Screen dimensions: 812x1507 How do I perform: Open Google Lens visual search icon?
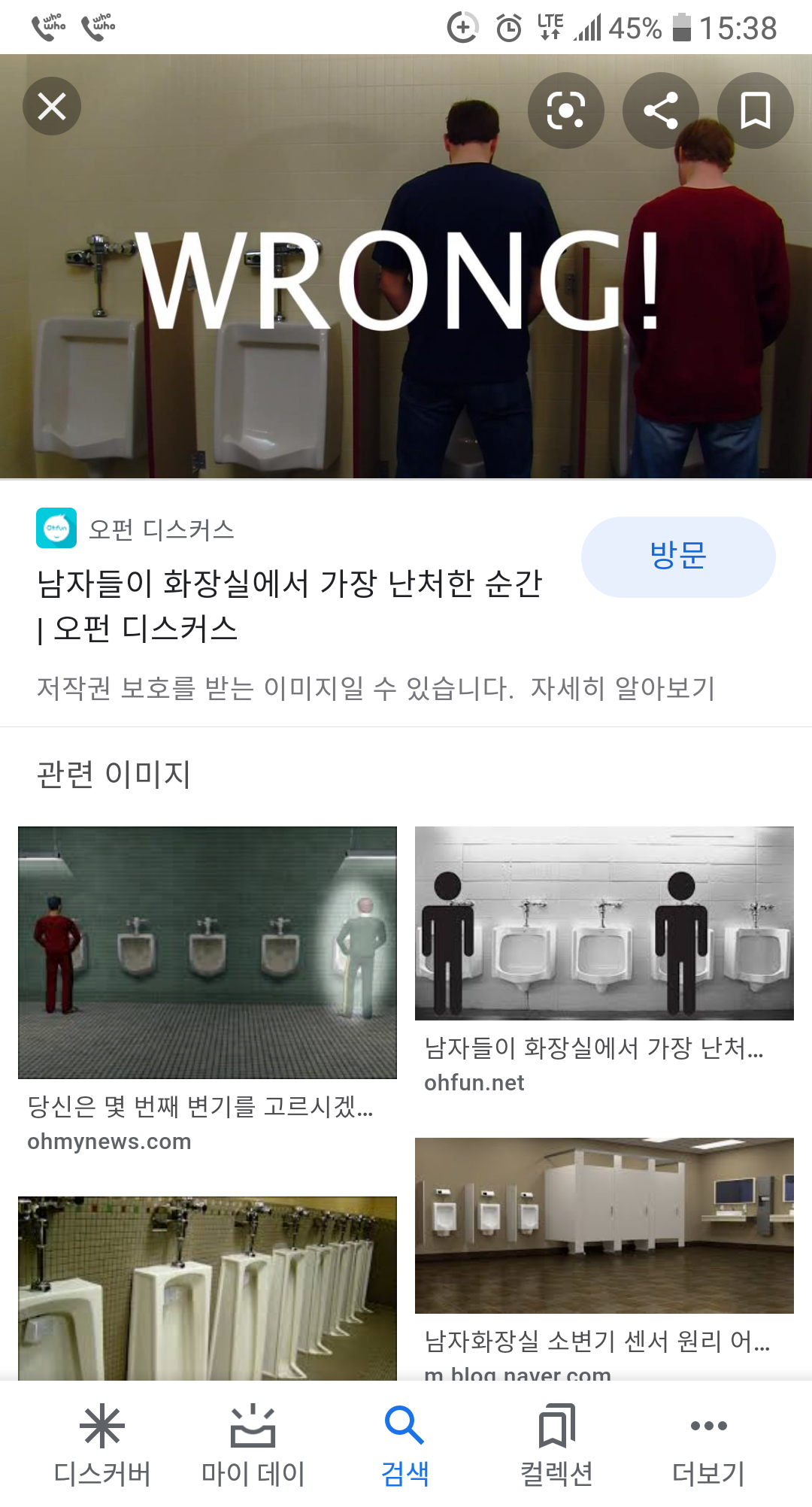click(565, 111)
